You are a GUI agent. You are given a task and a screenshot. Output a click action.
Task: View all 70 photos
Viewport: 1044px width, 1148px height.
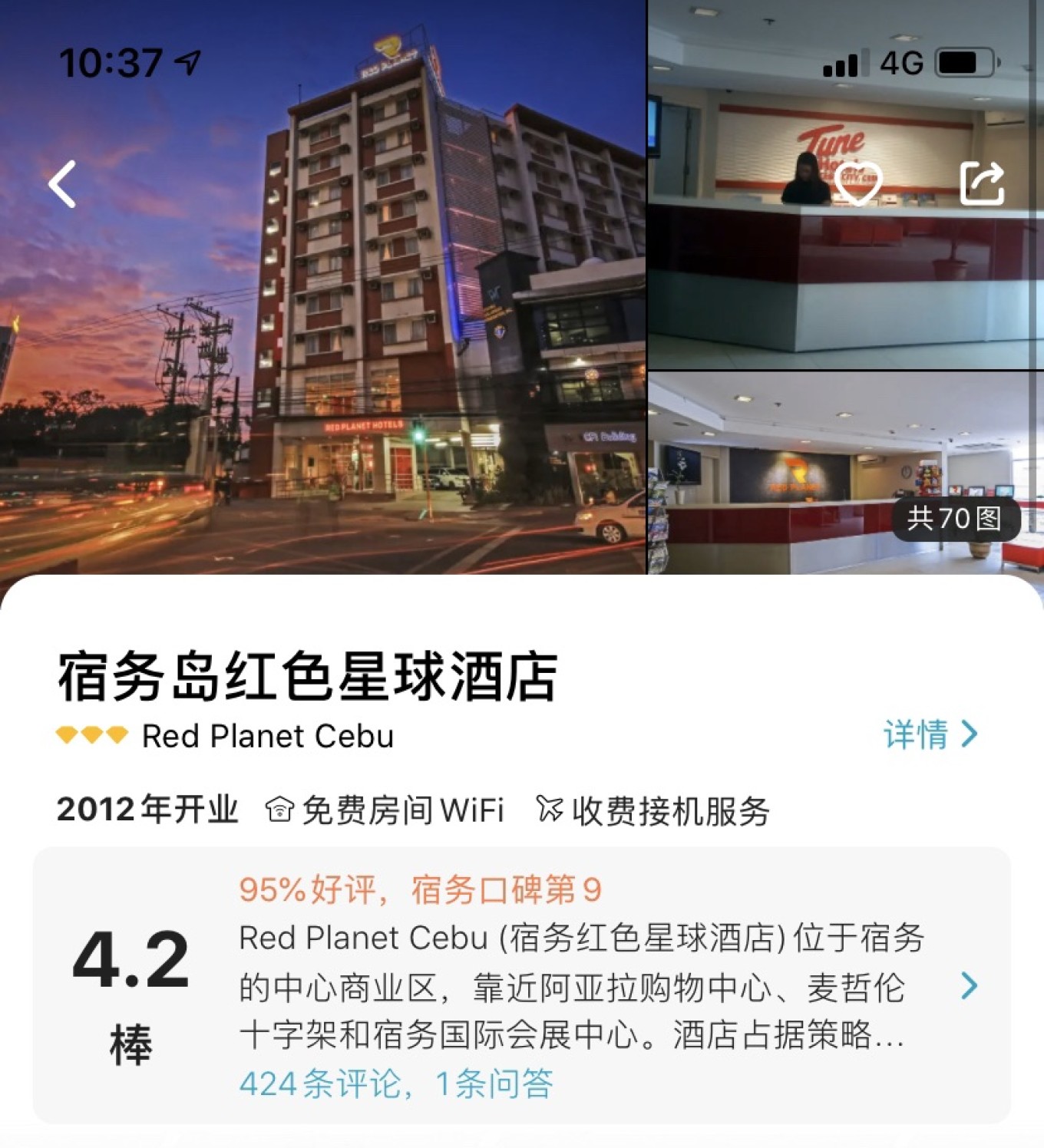[954, 520]
